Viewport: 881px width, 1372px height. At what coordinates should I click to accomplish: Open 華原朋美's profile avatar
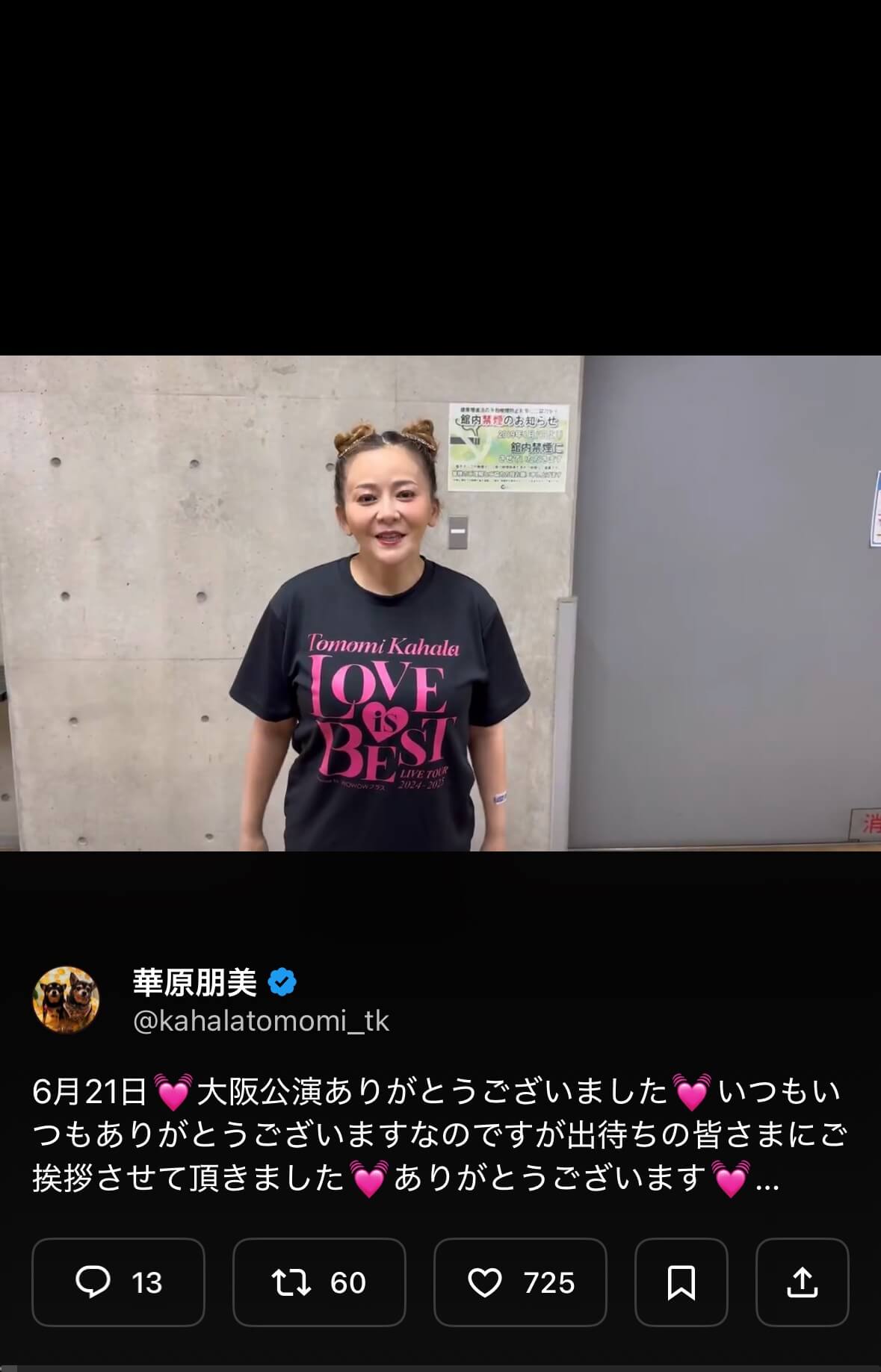(67, 1000)
